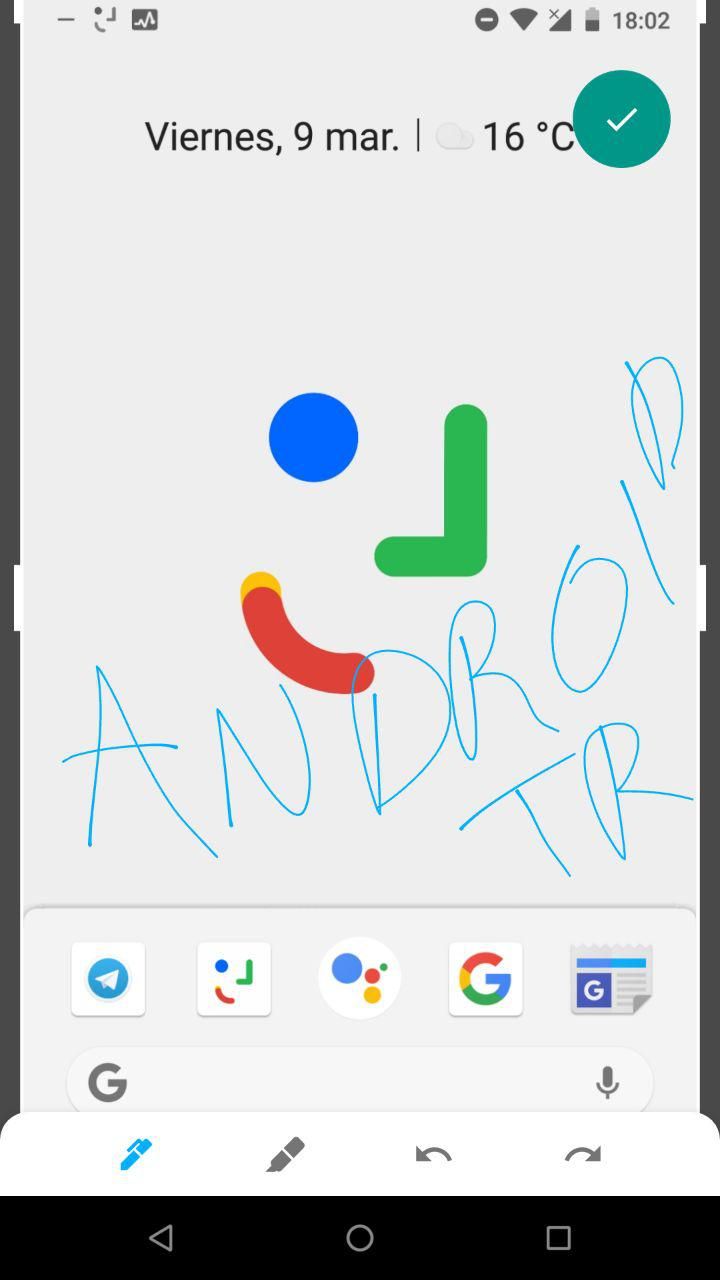This screenshot has width=720, height=1280.
Task: Confirm edits with the green checkmark button
Action: pyautogui.click(x=621, y=119)
